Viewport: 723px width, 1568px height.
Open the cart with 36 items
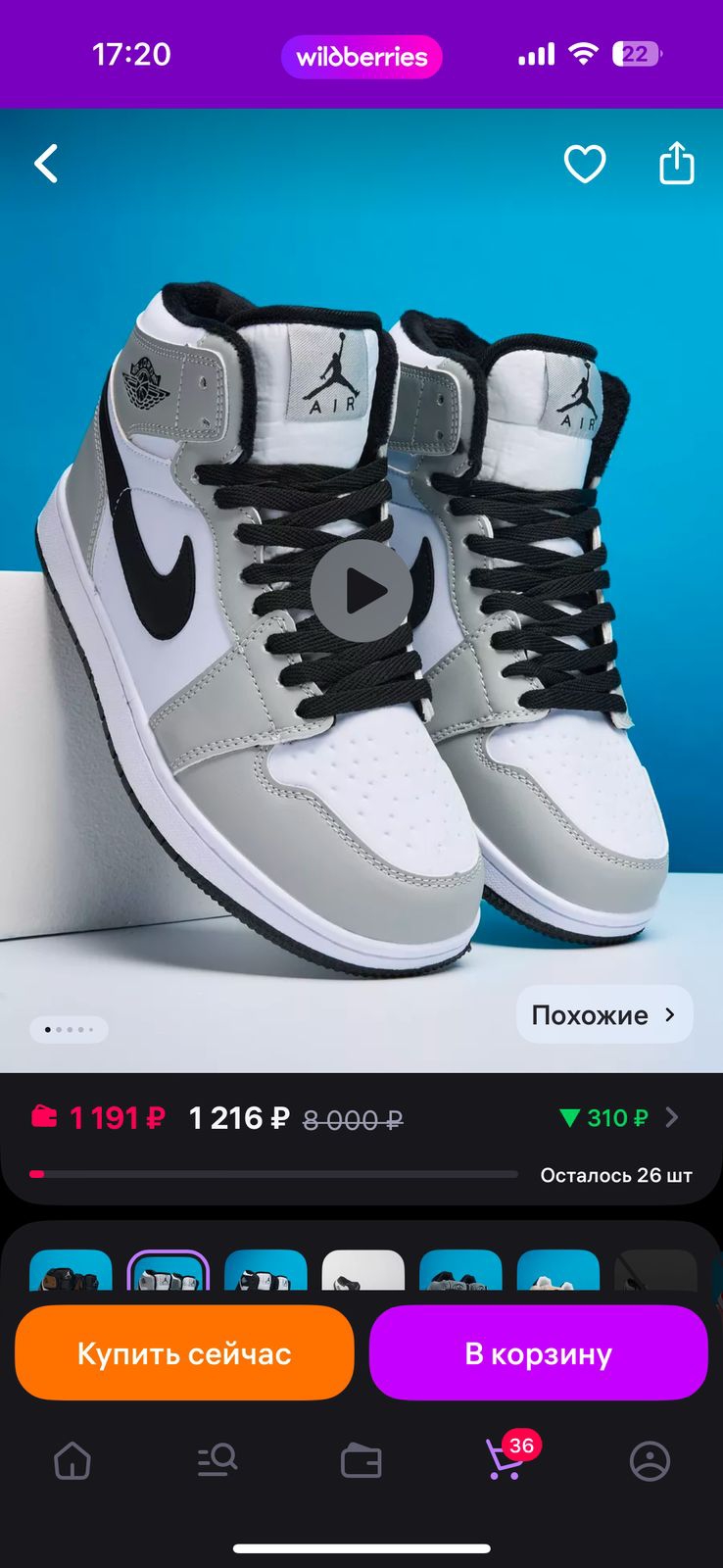click(506, 1460)
